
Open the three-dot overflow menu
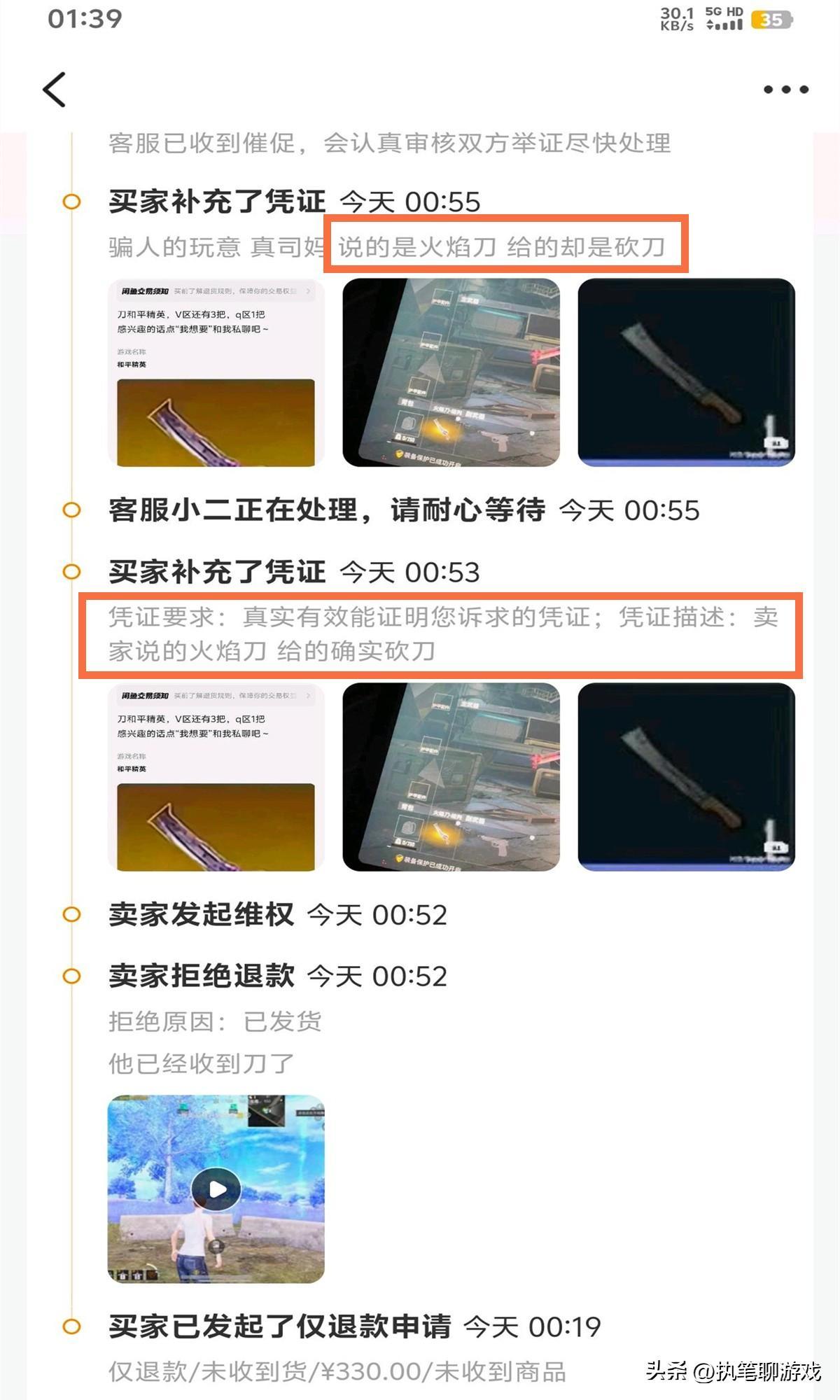(x=785, y=90)
